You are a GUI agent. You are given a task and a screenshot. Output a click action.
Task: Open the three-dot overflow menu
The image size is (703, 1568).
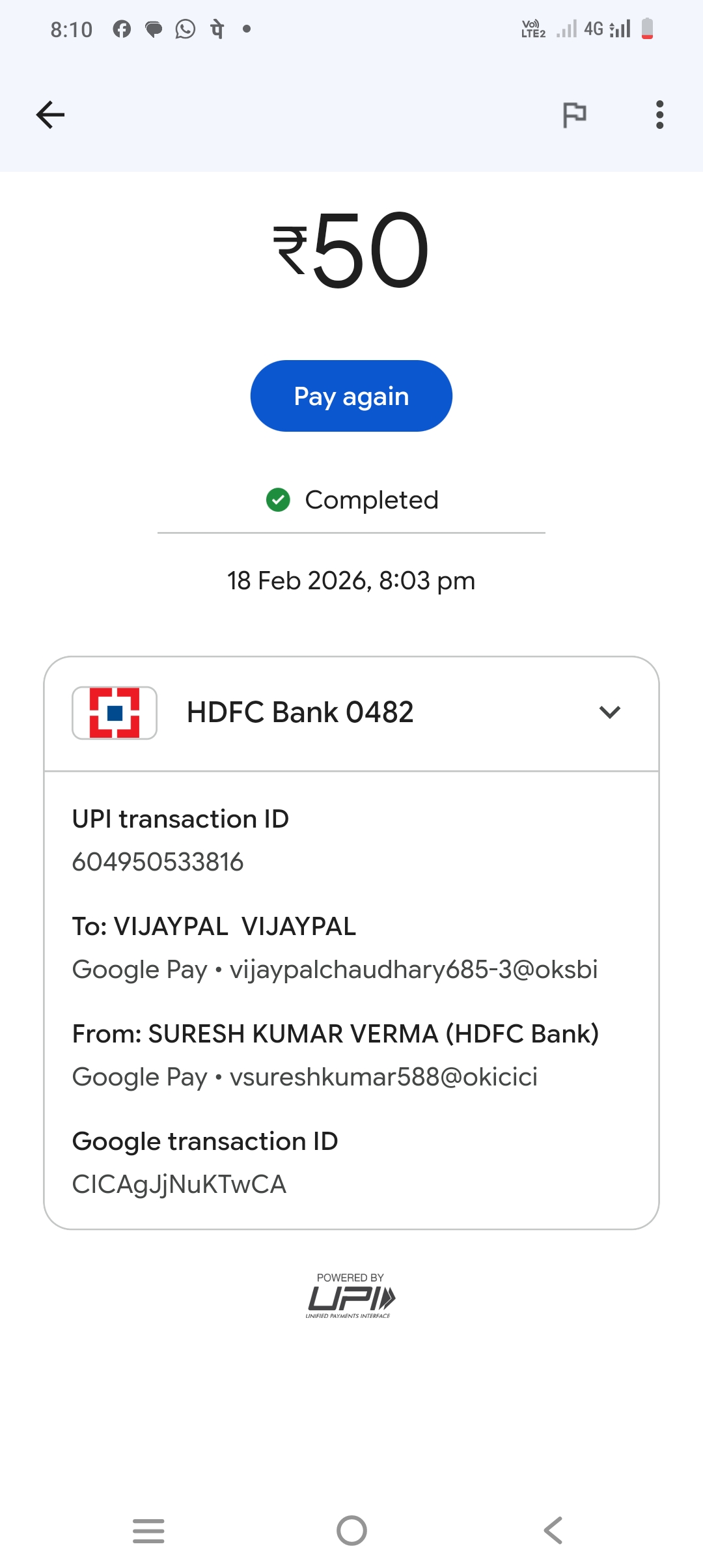(x=659, y=115)
